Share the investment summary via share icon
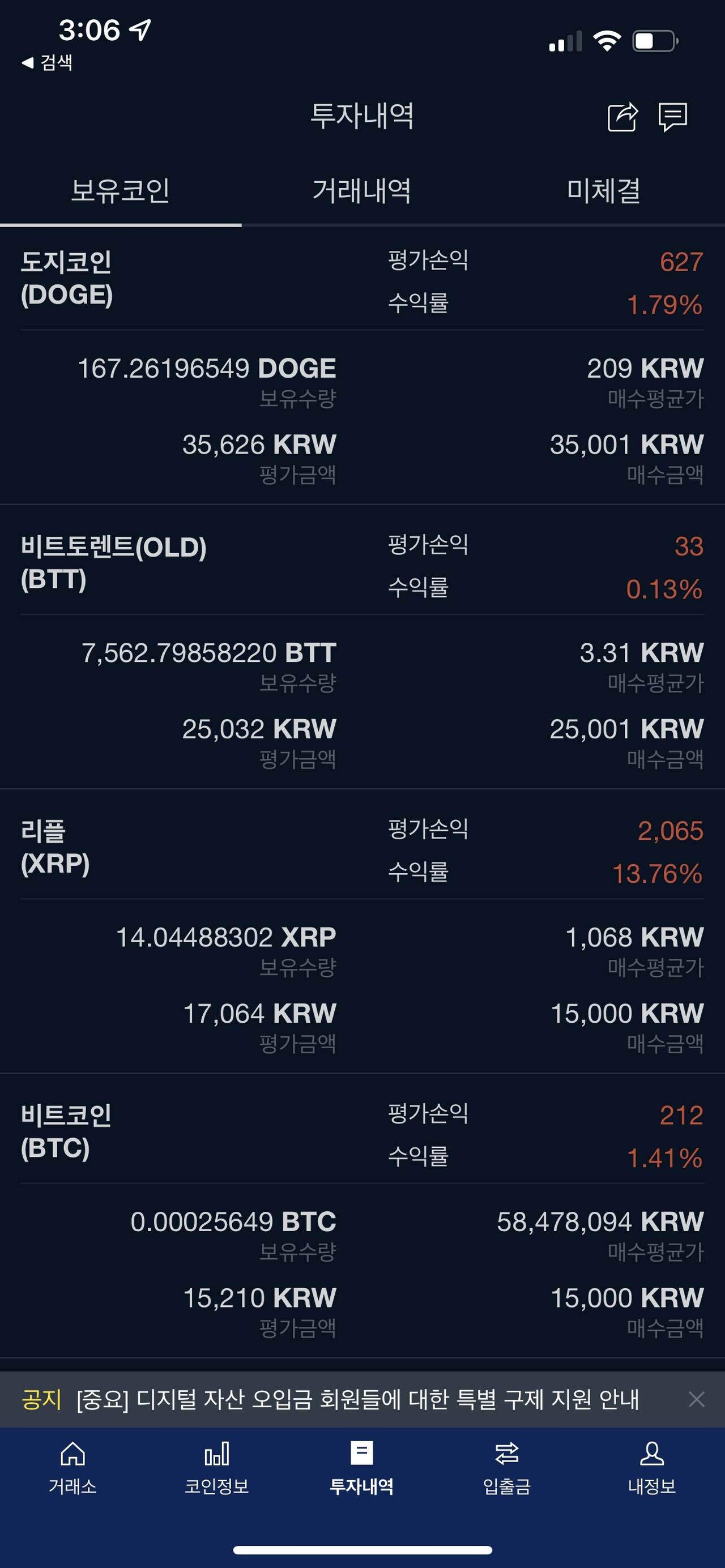725x1568 pixels. coord(622,117)
